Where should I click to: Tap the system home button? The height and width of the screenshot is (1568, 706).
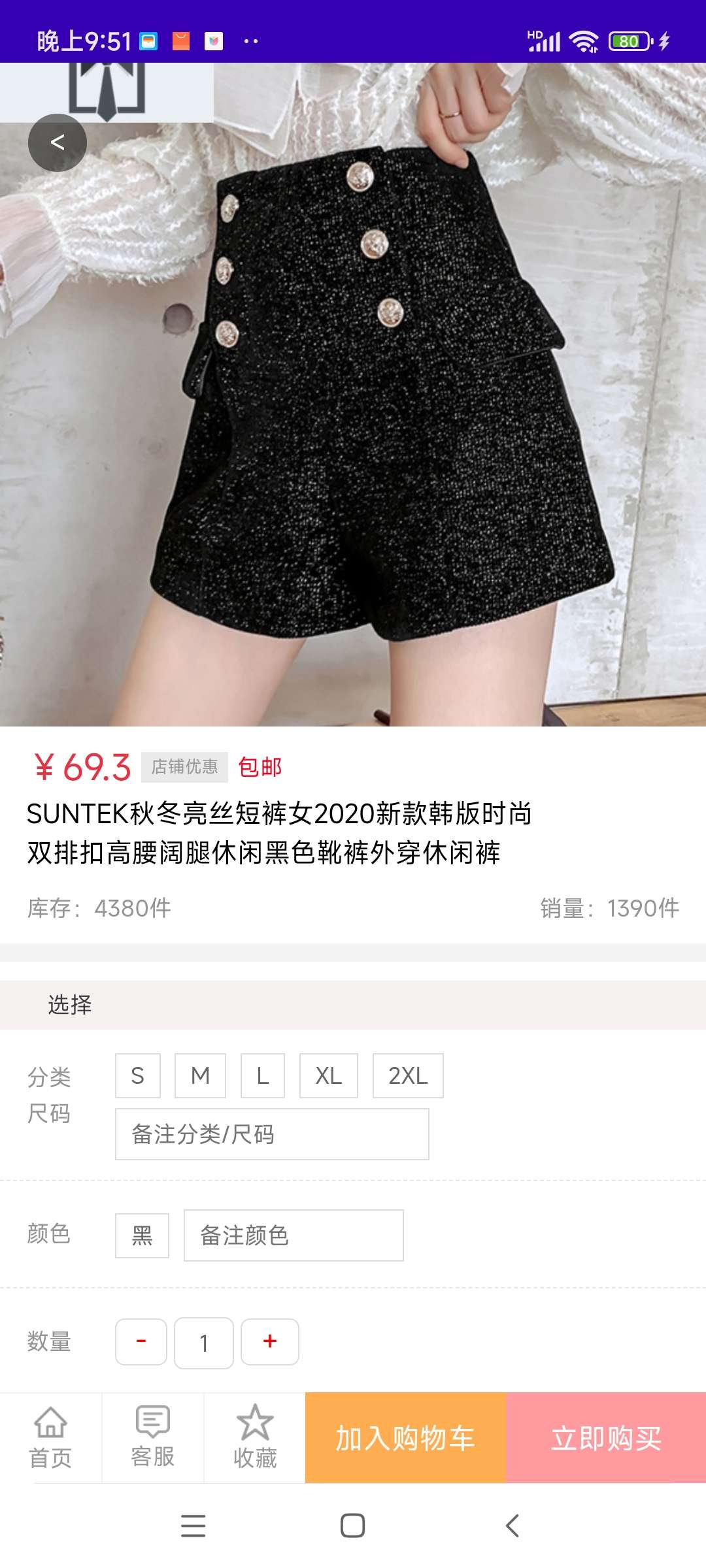[x=353, y=1526]
